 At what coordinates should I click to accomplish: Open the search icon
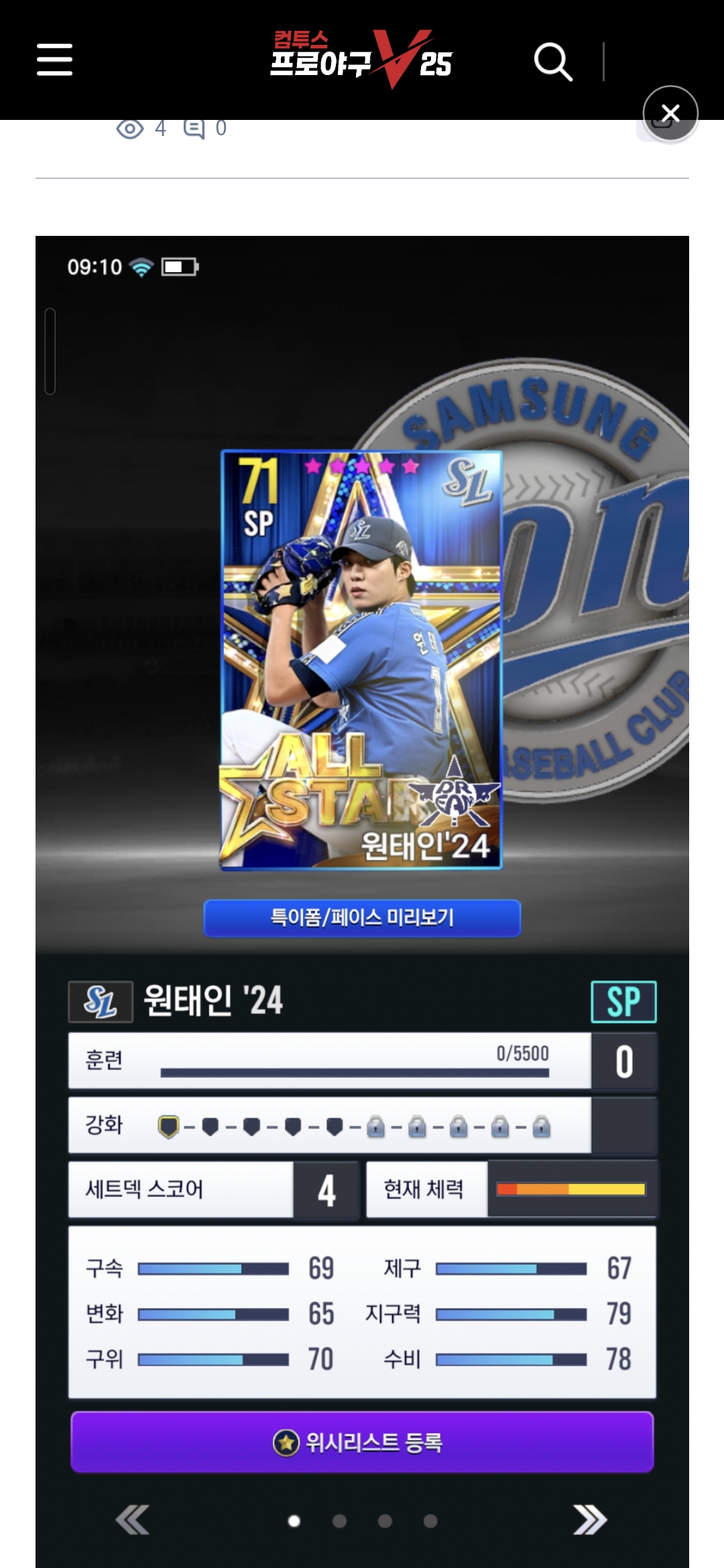553,62
